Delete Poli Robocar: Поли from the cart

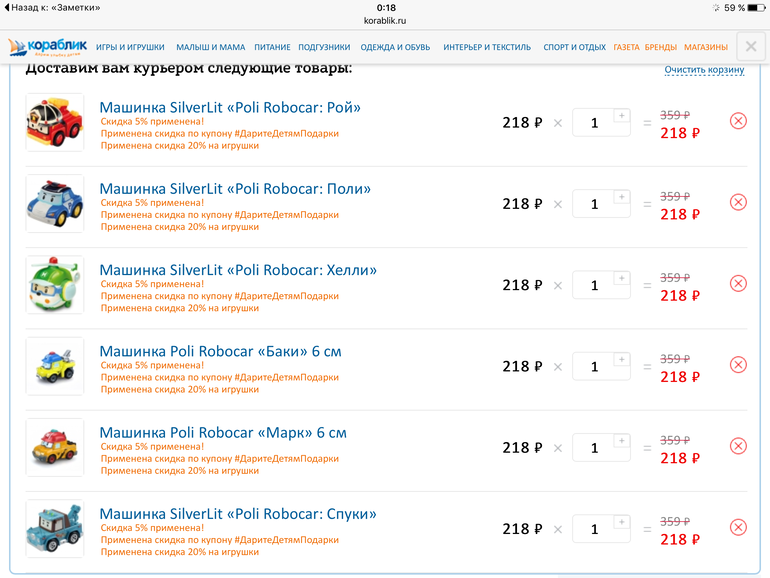738,202
